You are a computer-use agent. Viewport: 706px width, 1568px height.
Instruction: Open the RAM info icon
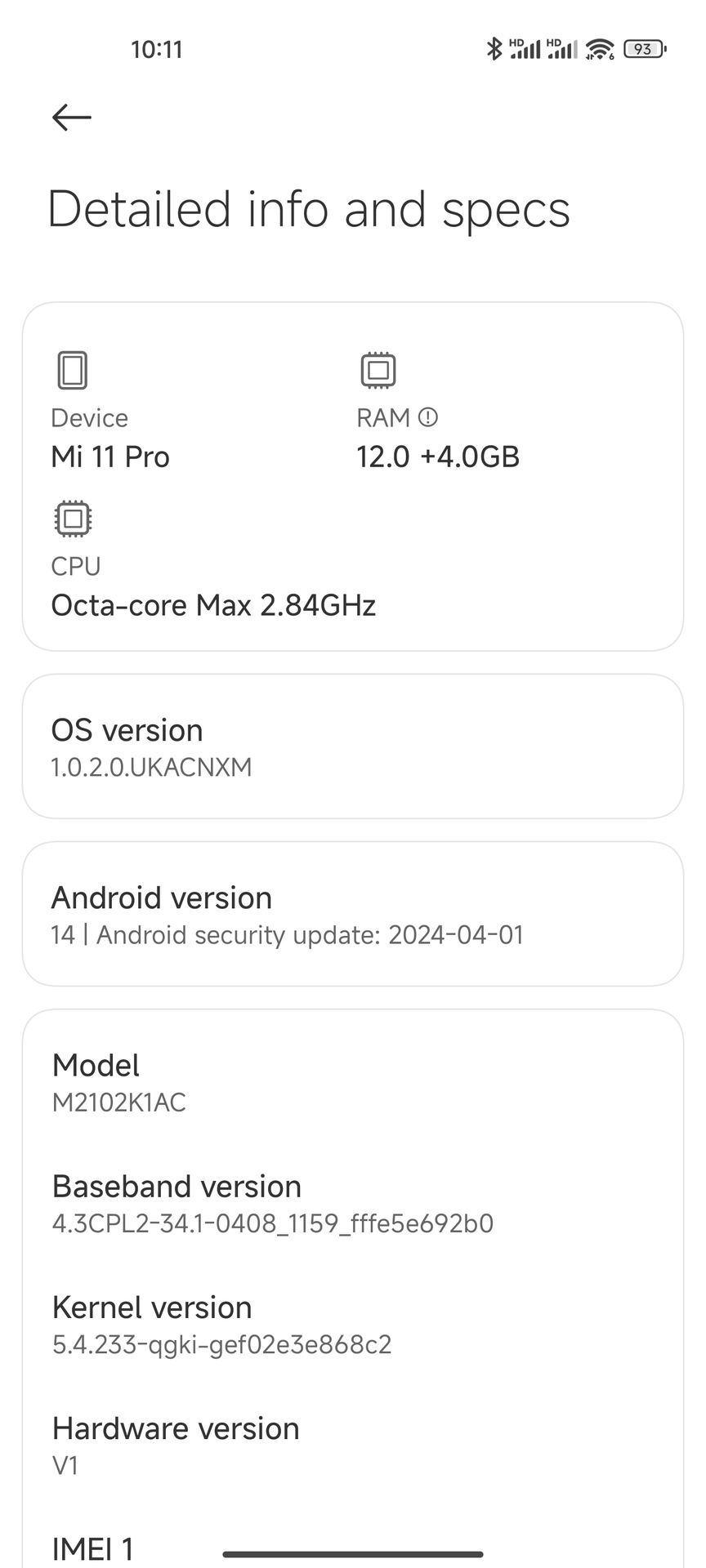428,417
